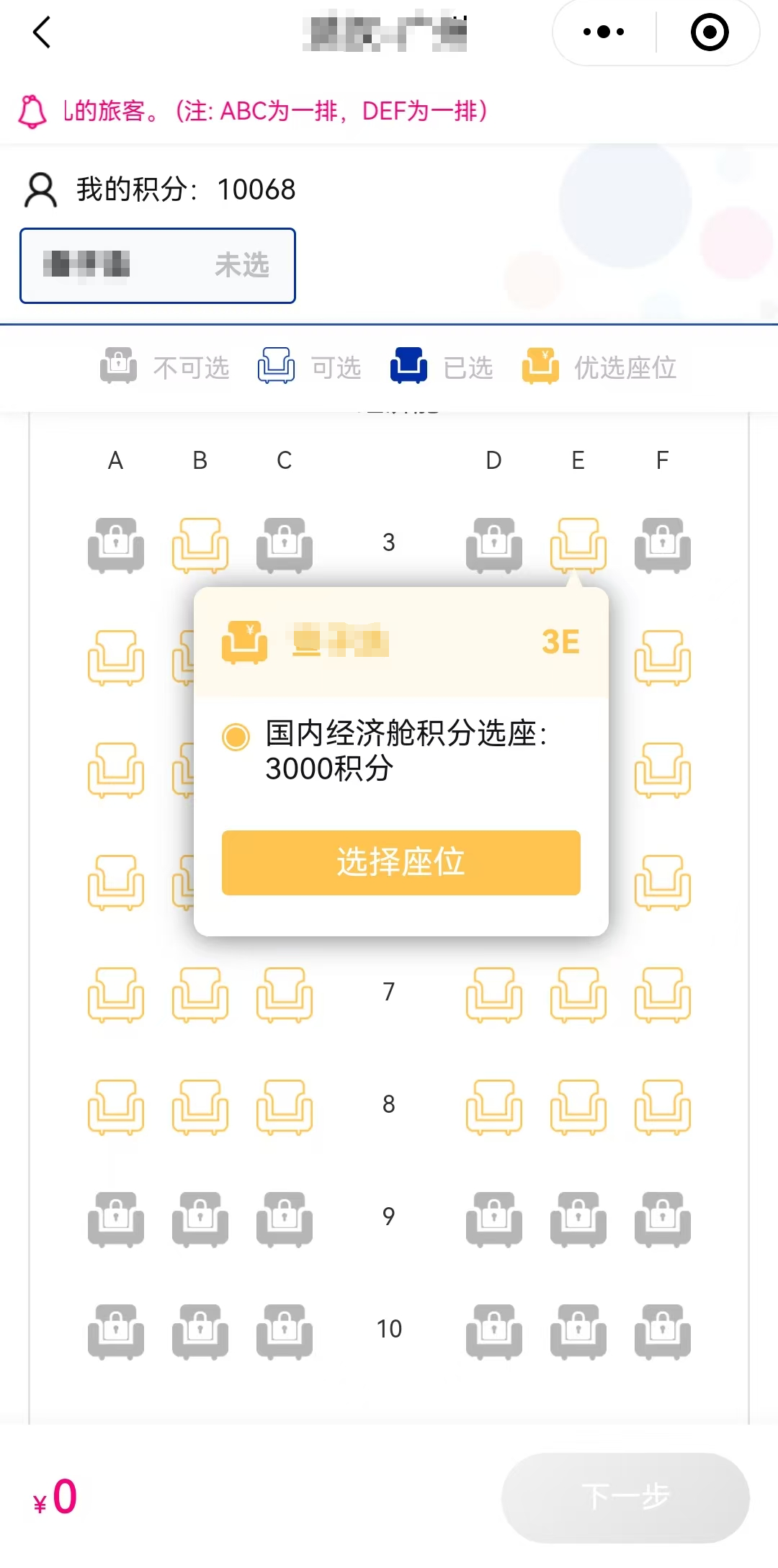Open the mini program more options menu
The width and height of the screenshot is (778, 1568).
[604, 32]
